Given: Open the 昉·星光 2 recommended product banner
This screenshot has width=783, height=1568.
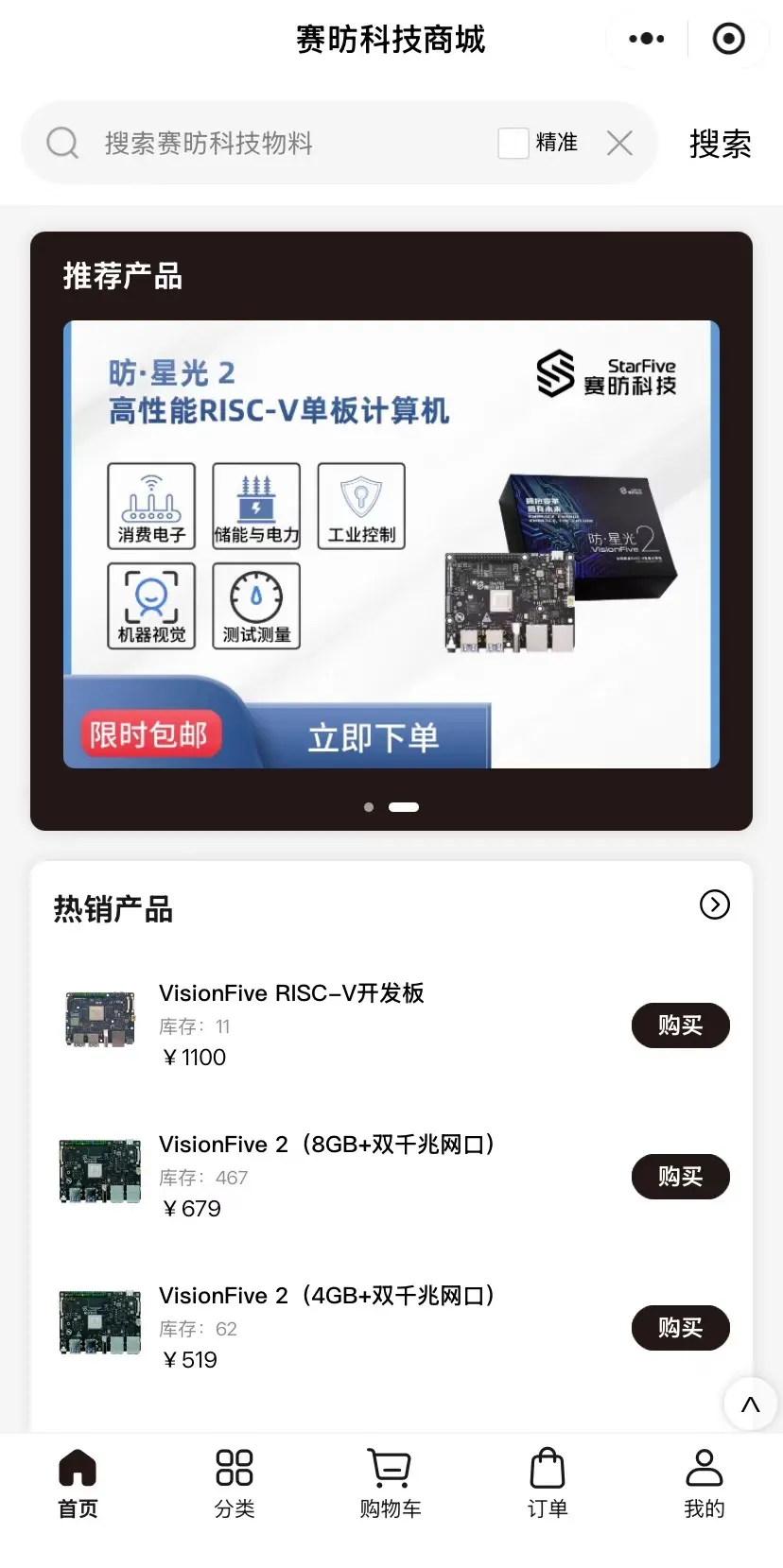Looking at the screenshot, I should [x=391, y=543].
